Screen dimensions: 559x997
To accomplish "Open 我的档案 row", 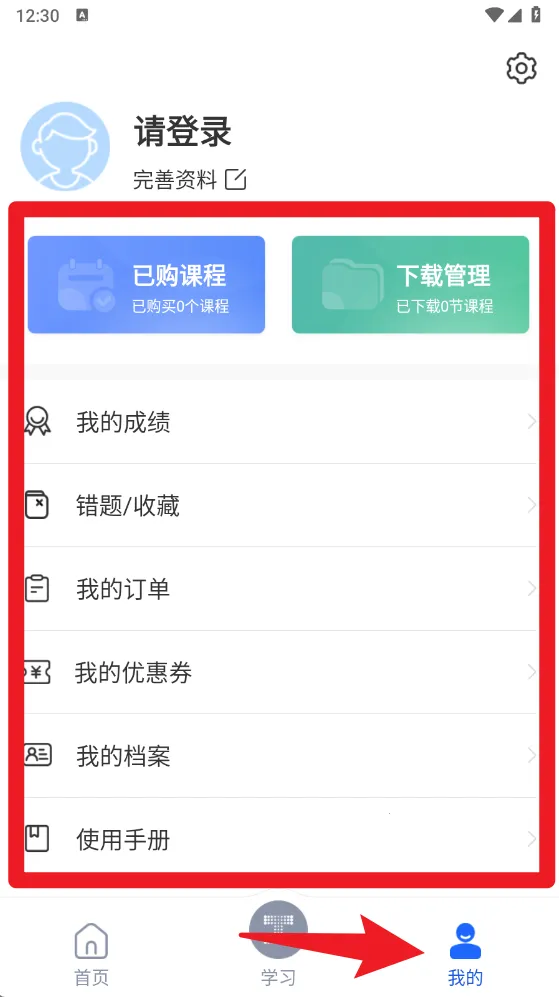I will (280, 756).
